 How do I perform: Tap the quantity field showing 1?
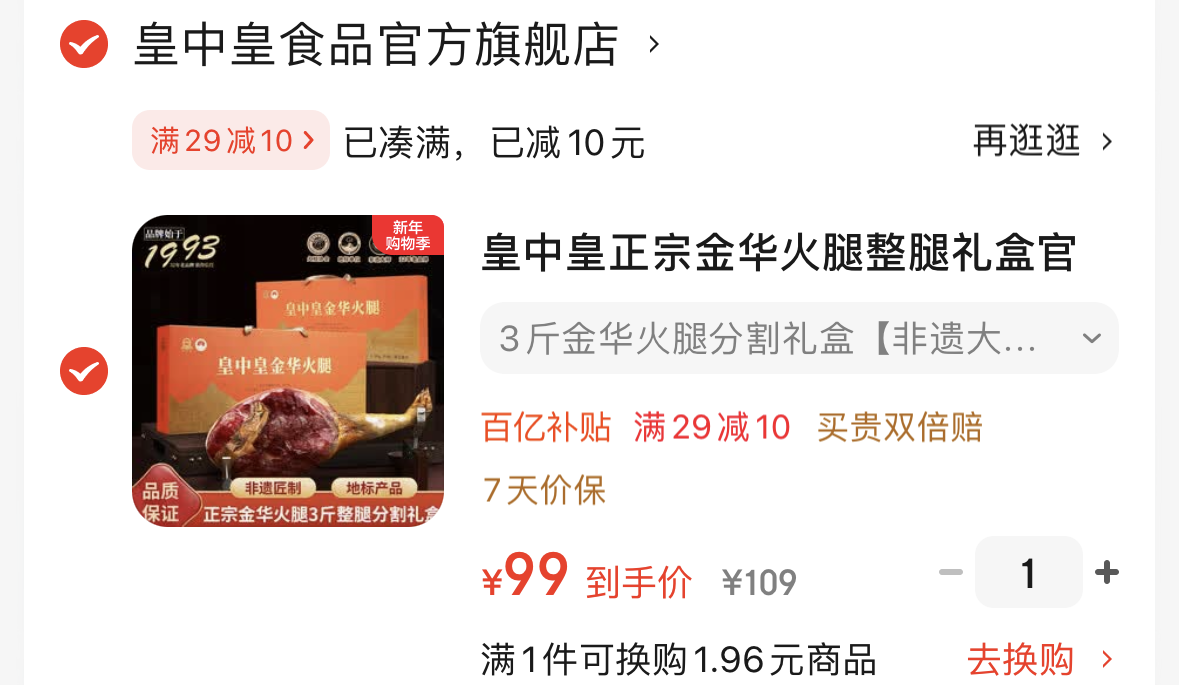pos(1028,573)
